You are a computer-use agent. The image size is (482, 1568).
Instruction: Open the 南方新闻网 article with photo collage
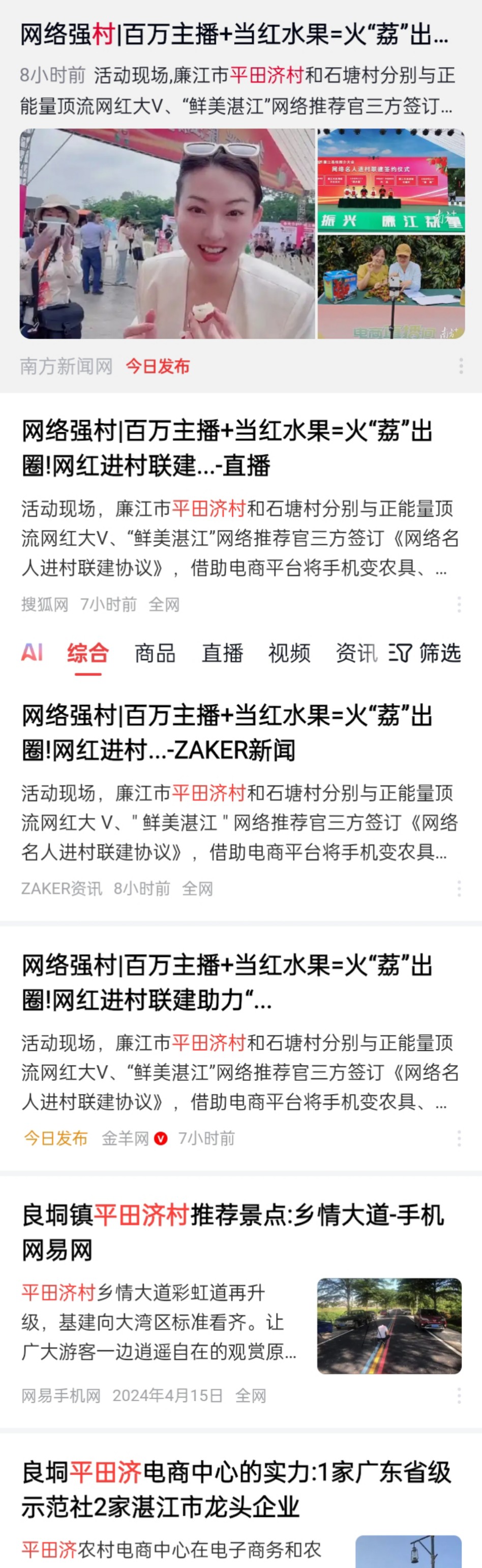(234, 35)
